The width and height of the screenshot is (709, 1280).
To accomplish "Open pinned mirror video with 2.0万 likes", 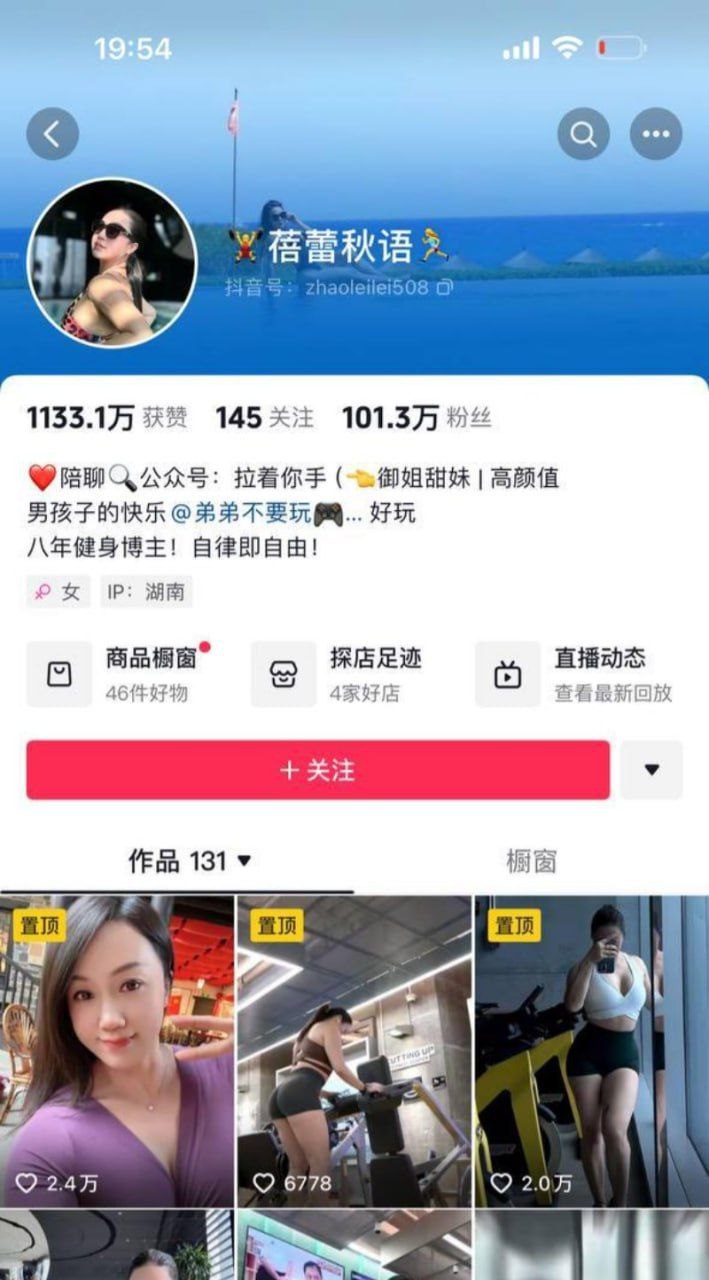I will 591,1050.
